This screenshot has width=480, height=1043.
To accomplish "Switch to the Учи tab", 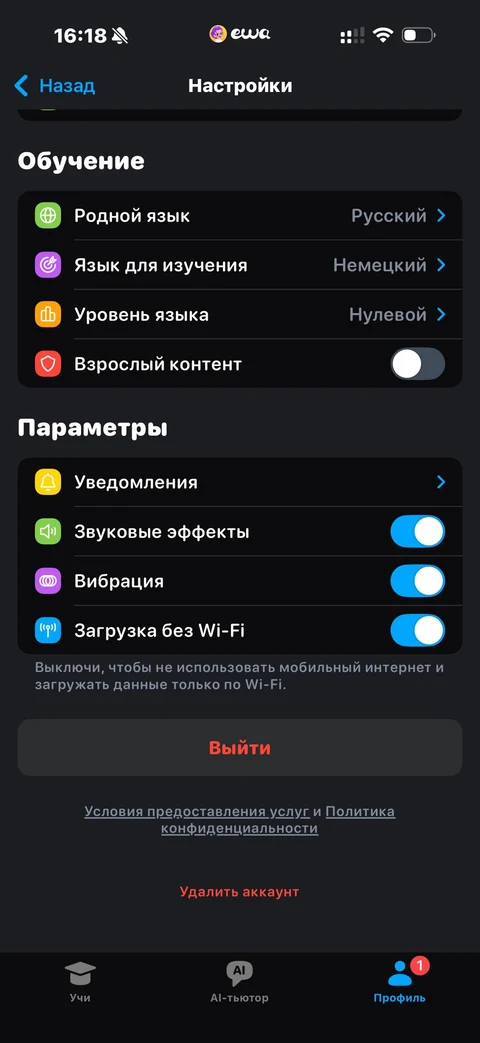I will click(x=80, y=982).
